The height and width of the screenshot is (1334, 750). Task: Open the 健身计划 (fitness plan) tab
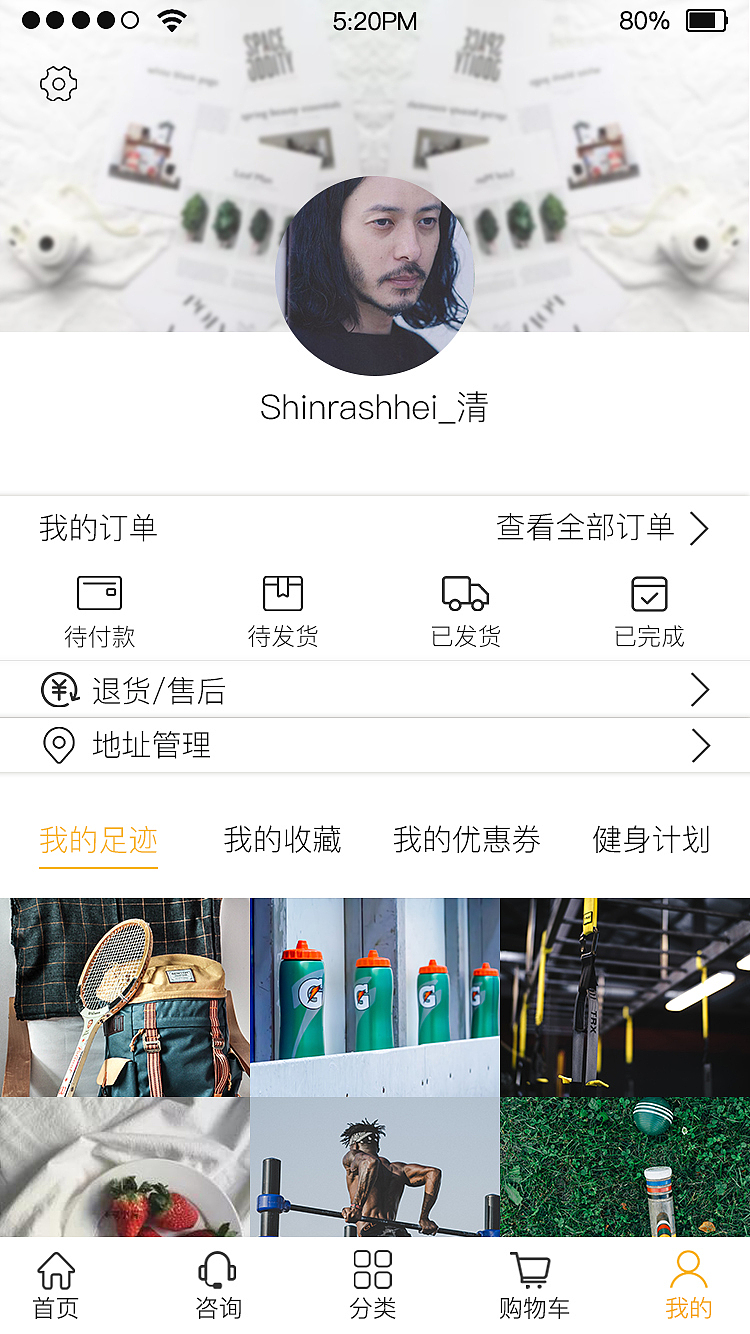(651, 841)
